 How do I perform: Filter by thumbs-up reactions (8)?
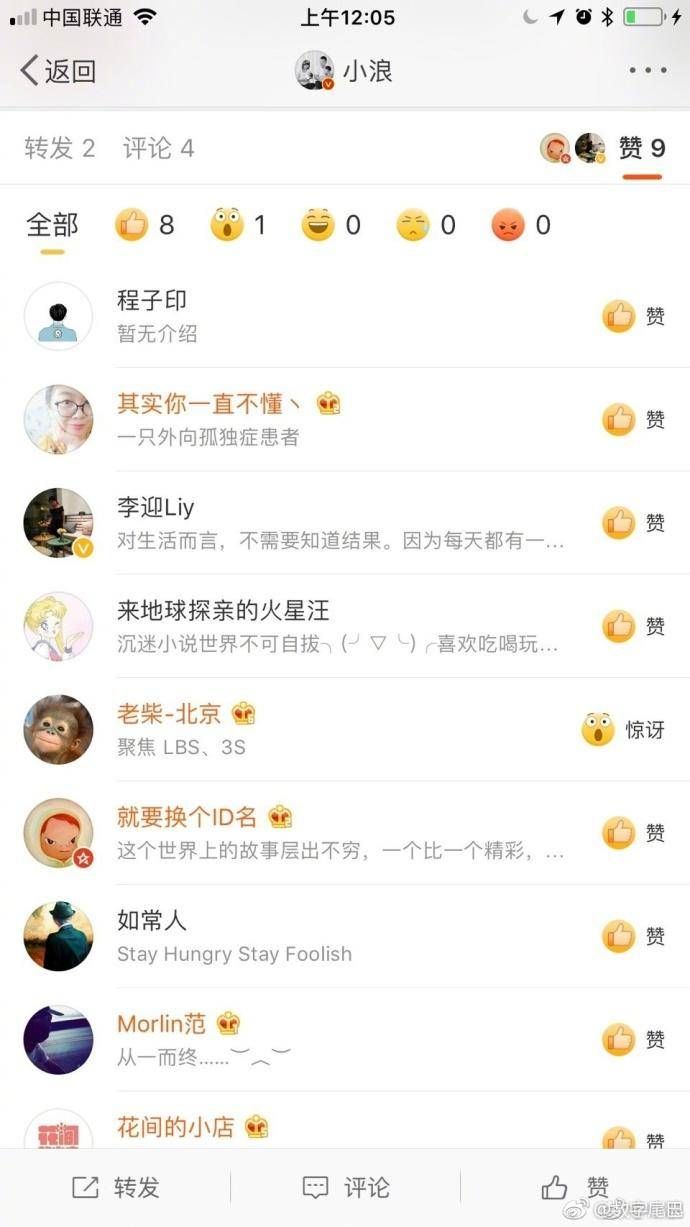click(x=144, y=225)
